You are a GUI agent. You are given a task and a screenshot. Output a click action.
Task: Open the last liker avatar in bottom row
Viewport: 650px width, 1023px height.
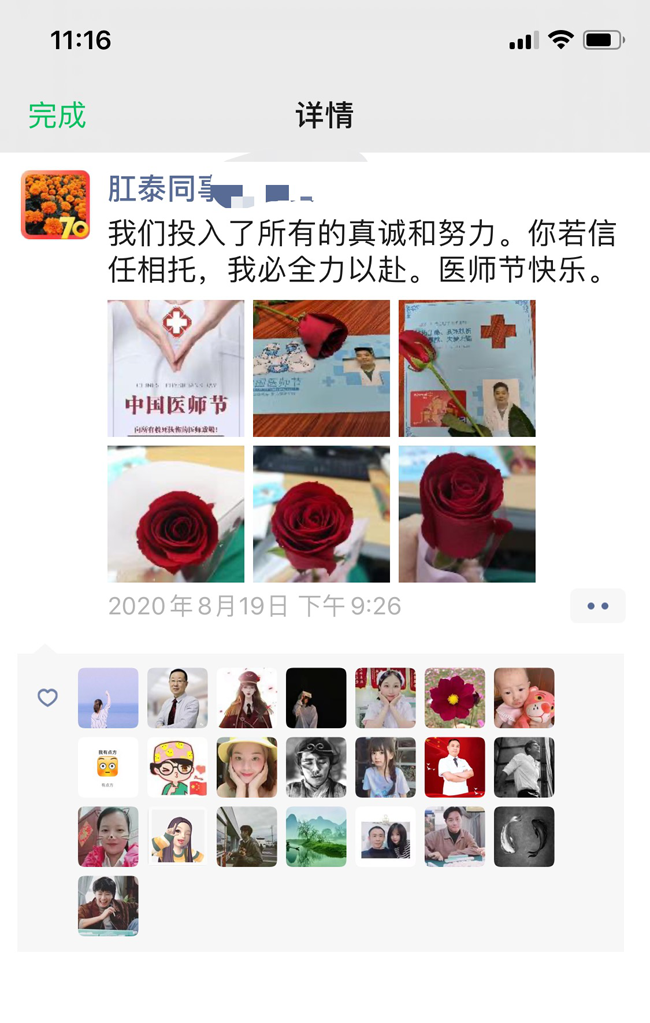[x=108, y=905]
